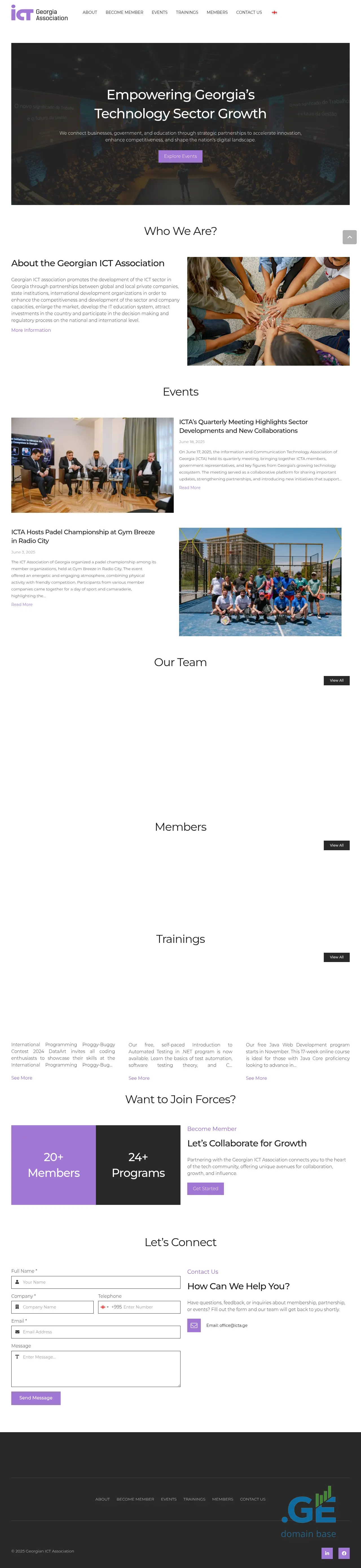
Task: Select the Company Name field
Action: click(56, 1307)
